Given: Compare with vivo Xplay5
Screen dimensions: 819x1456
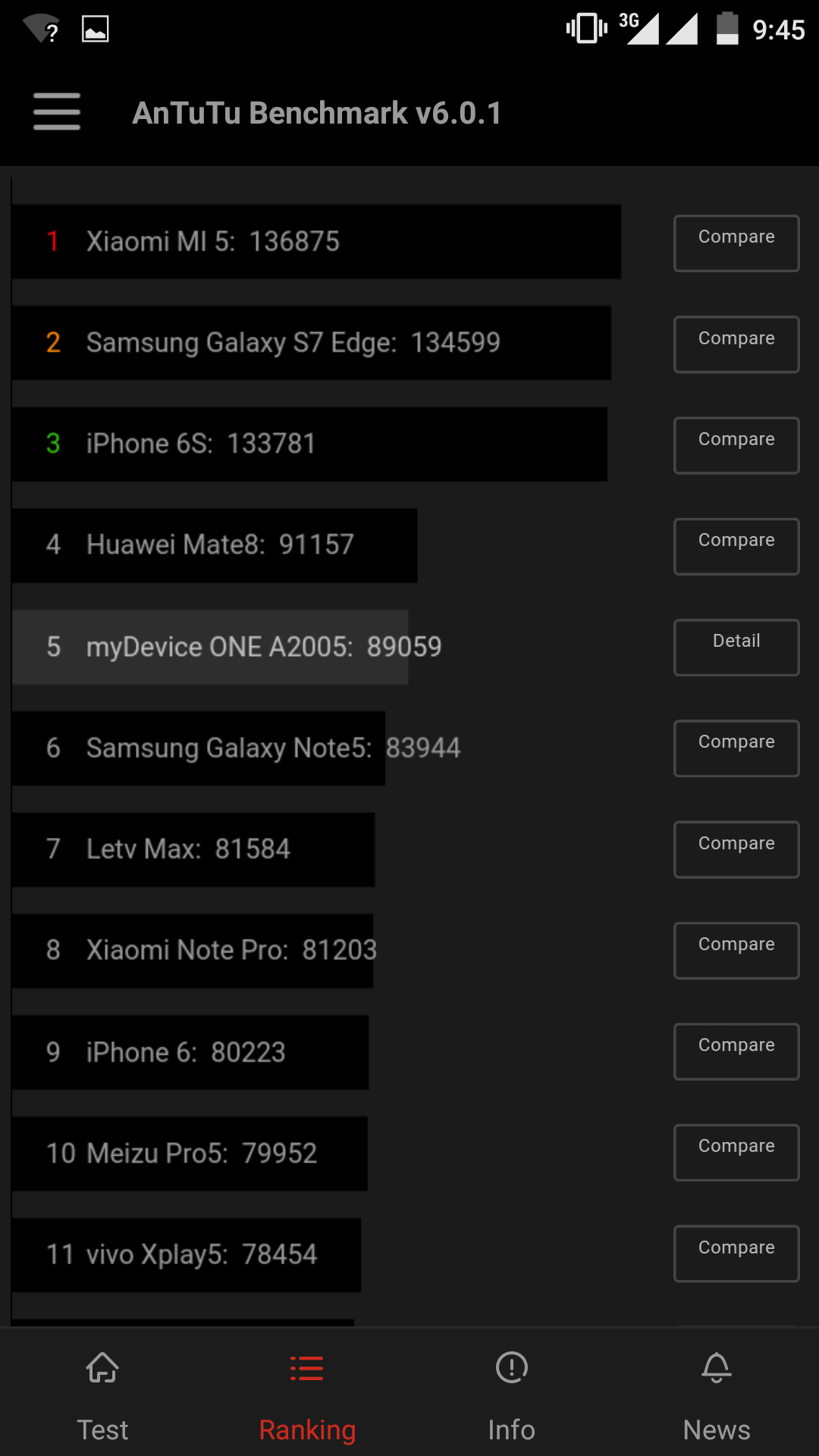Looking at the screenshot, I should tap(736, 1254).
